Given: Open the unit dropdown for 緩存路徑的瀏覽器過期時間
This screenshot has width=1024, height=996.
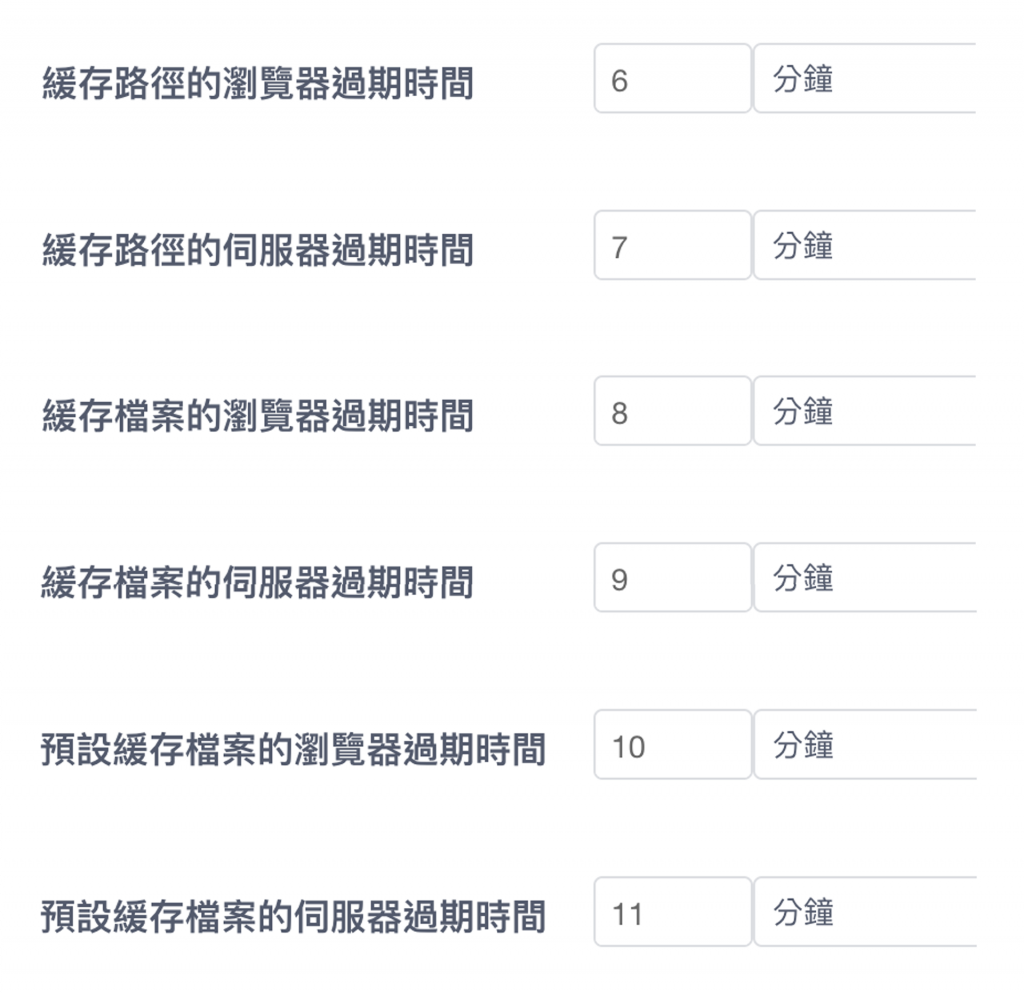Looking at the screenshot, I should pyautogui.click(x=864, y=79).
